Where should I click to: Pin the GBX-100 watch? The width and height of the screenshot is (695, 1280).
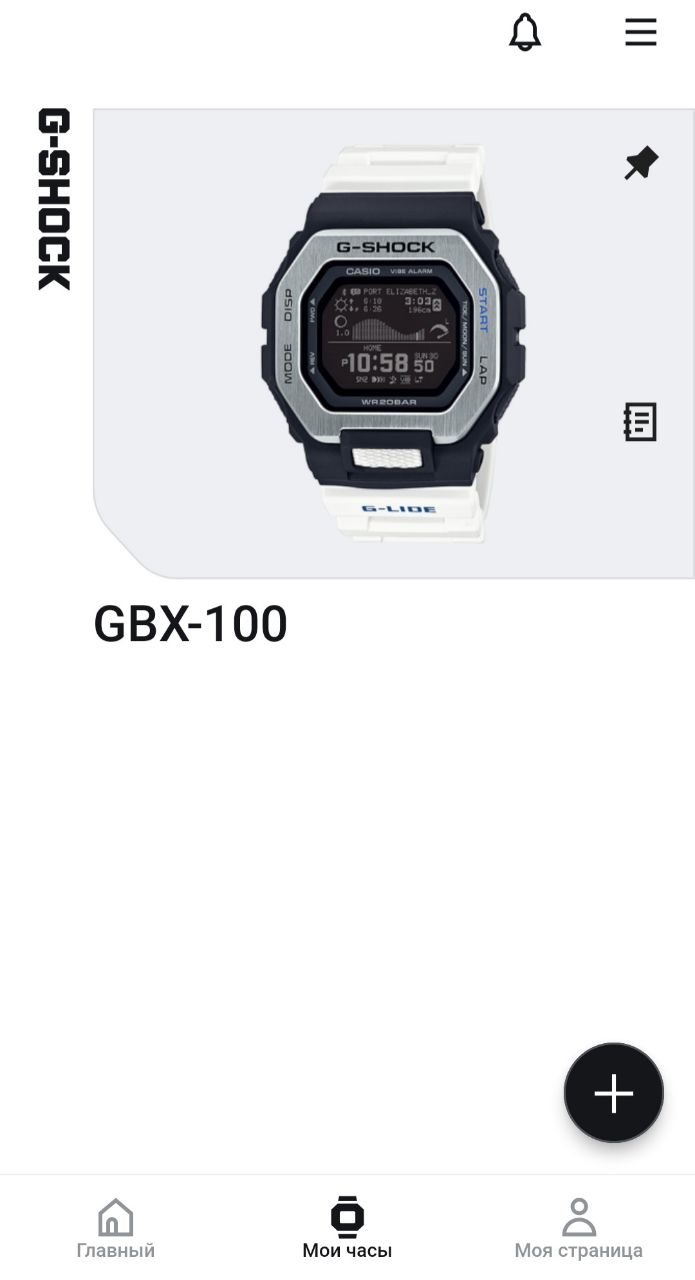tap(641, 163)
